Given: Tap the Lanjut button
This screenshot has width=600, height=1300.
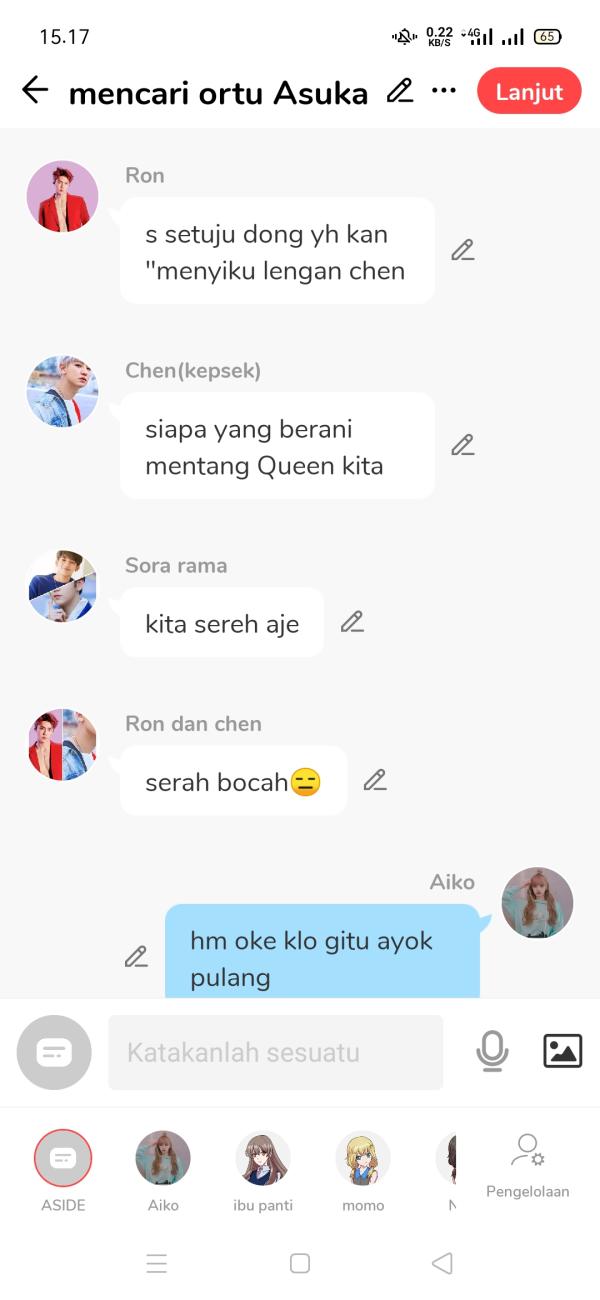Looking at the screenshot, I should tap(529, 92).
